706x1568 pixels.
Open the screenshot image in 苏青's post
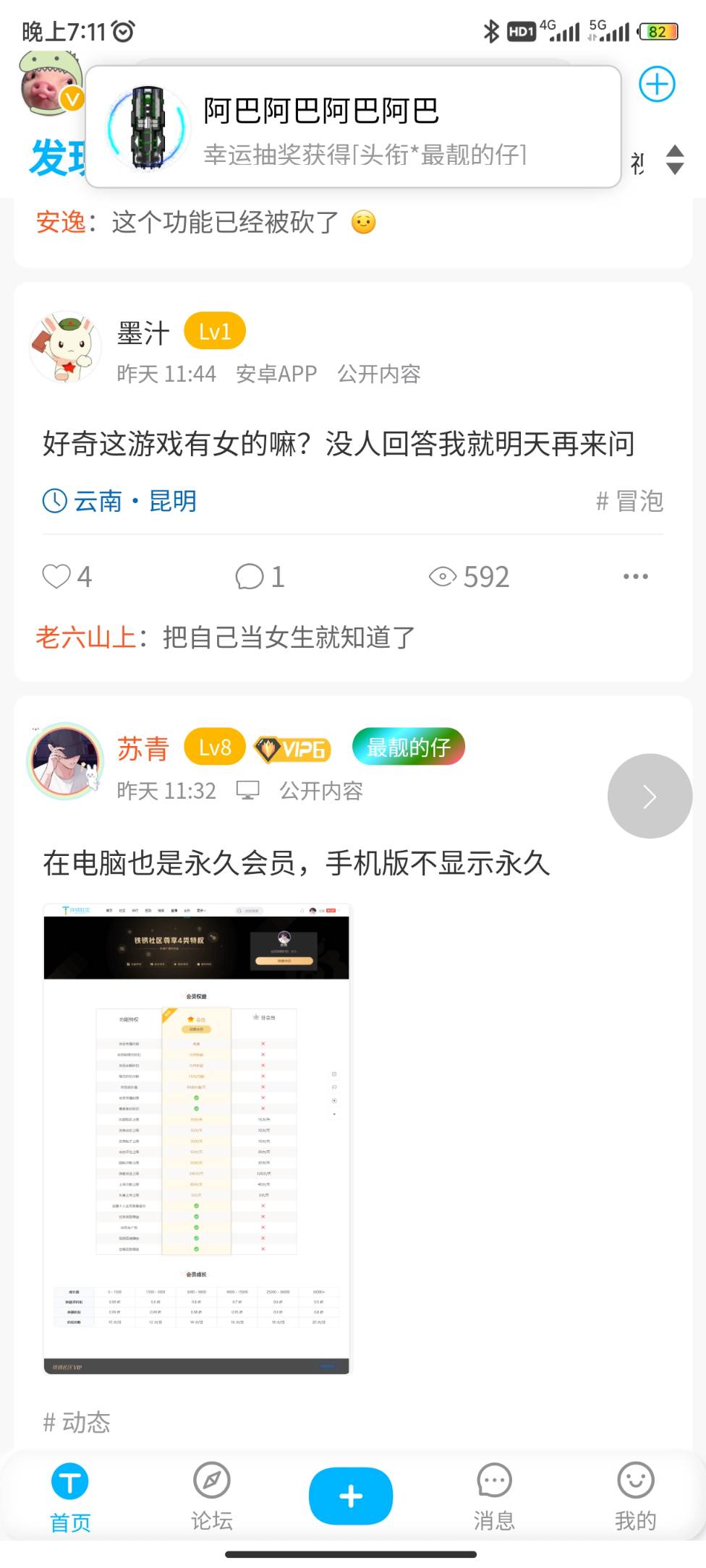[196, 1139]
